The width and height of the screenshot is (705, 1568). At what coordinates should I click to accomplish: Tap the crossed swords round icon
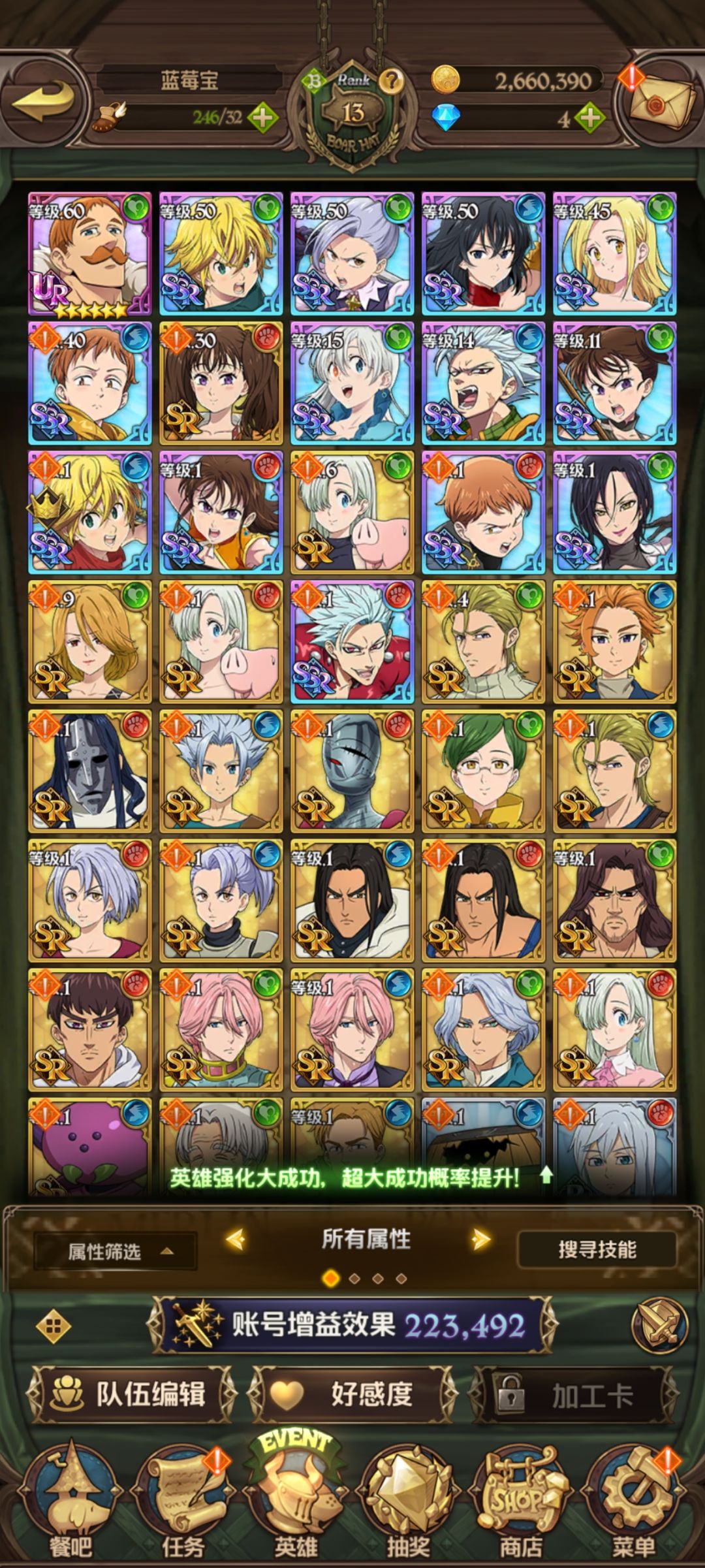[659, 1325]
